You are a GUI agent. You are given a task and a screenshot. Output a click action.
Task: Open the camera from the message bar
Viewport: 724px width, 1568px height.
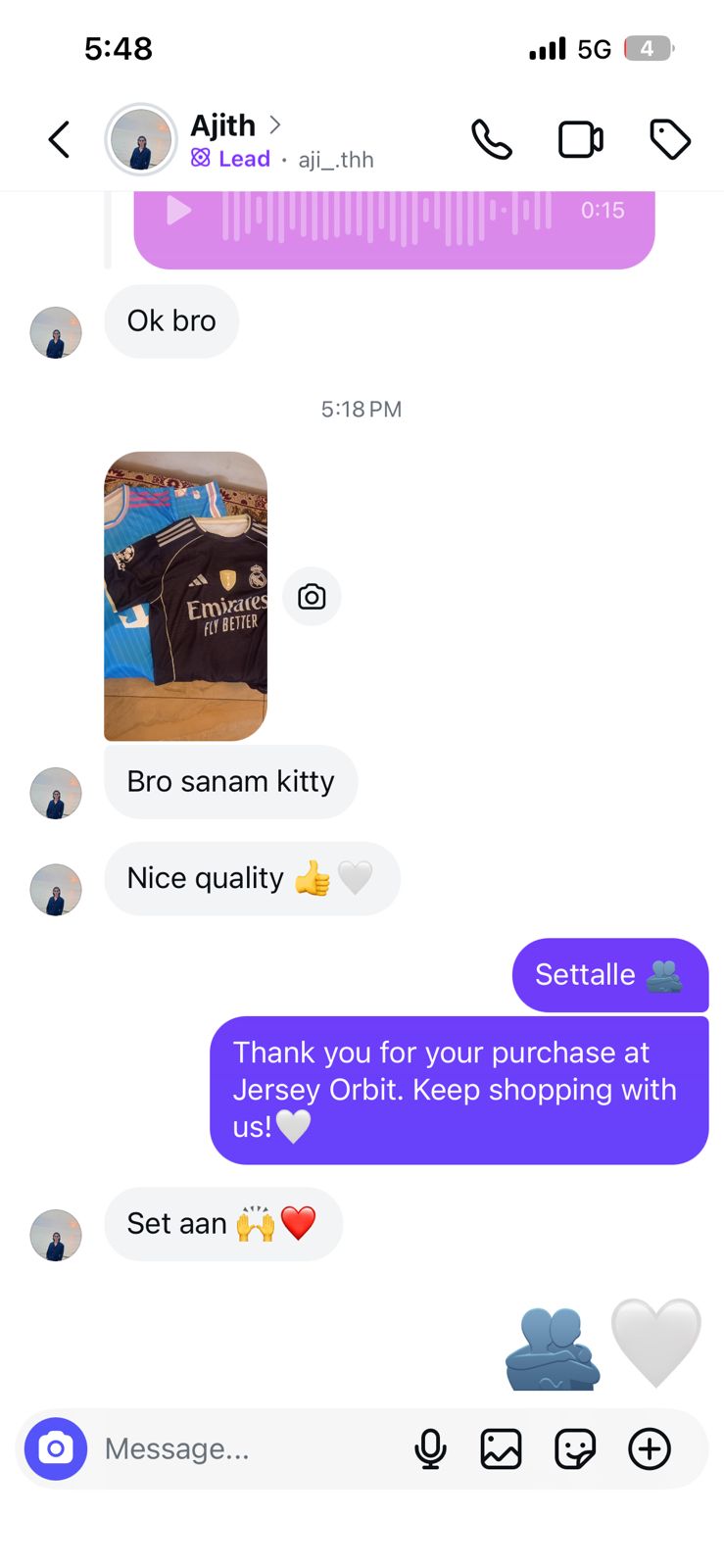click(56, 1448)
